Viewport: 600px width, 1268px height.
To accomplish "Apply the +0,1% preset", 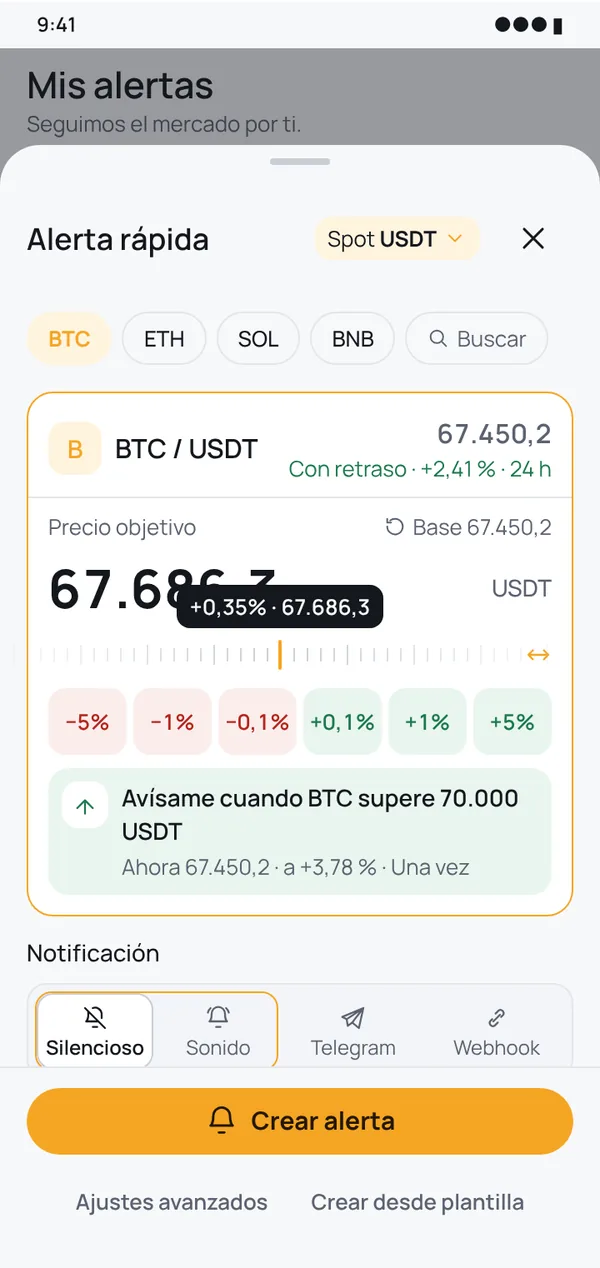I will 342,722.
